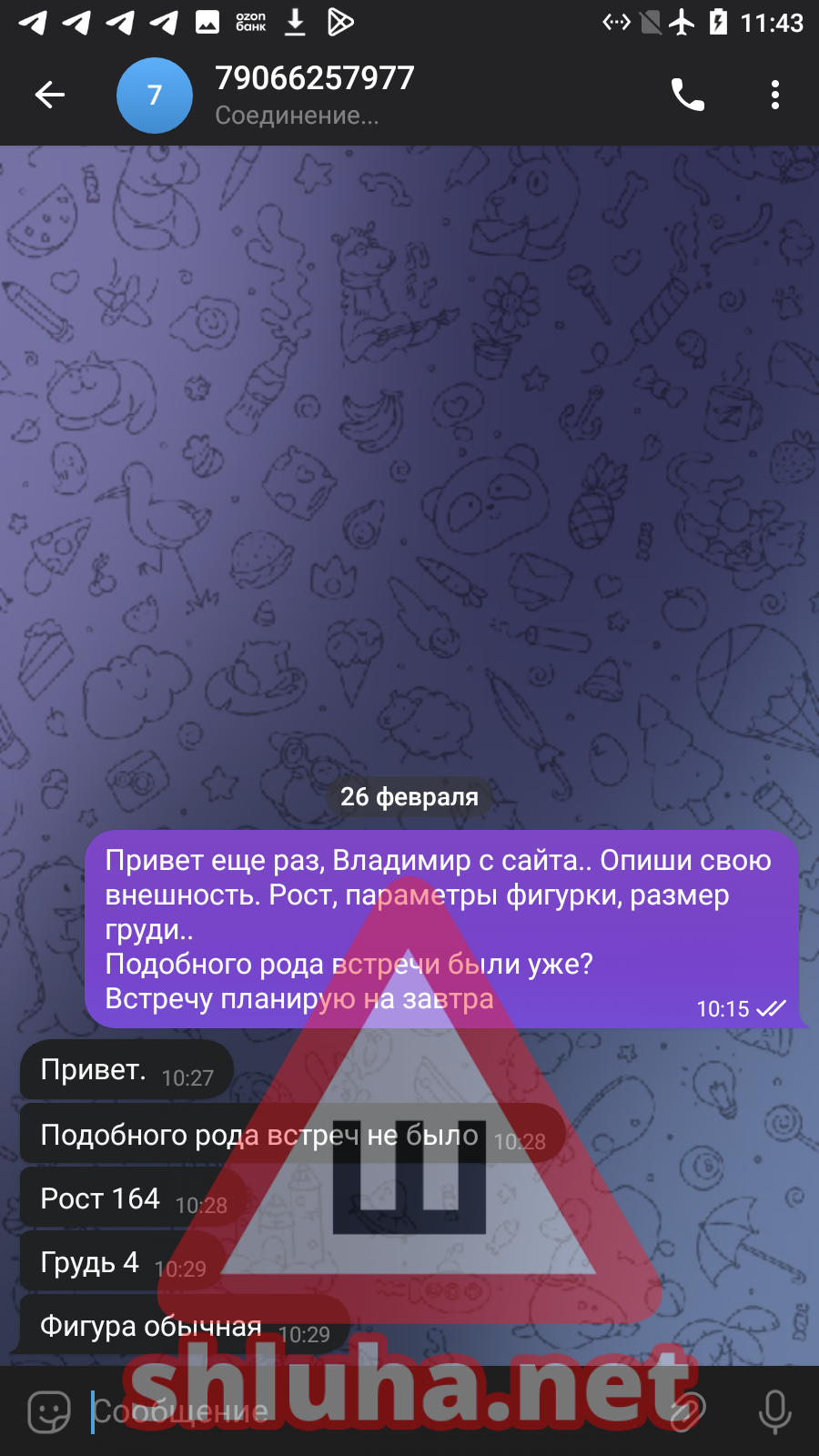Open the three-dot overflow menu
The height and width of the screenshot is (1456, 819).
(774, 95)
